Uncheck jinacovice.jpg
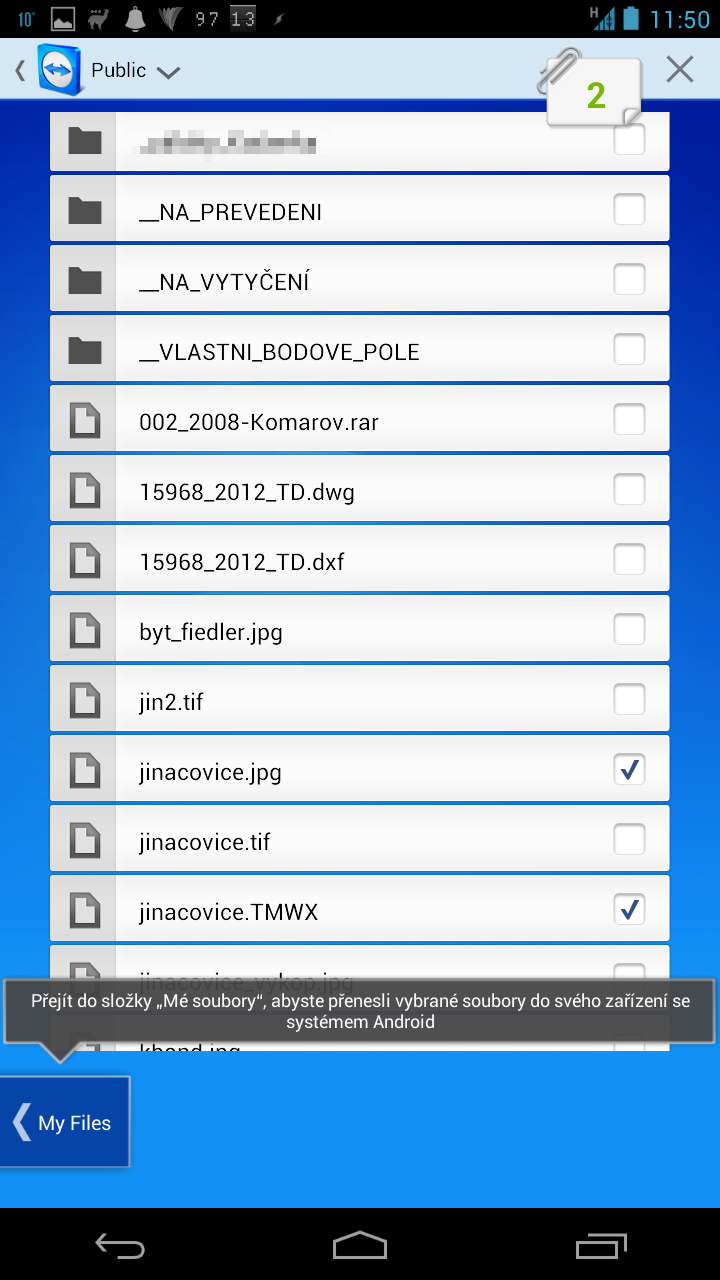Viewport: 720px width, 1280px height. pos(629,770)
